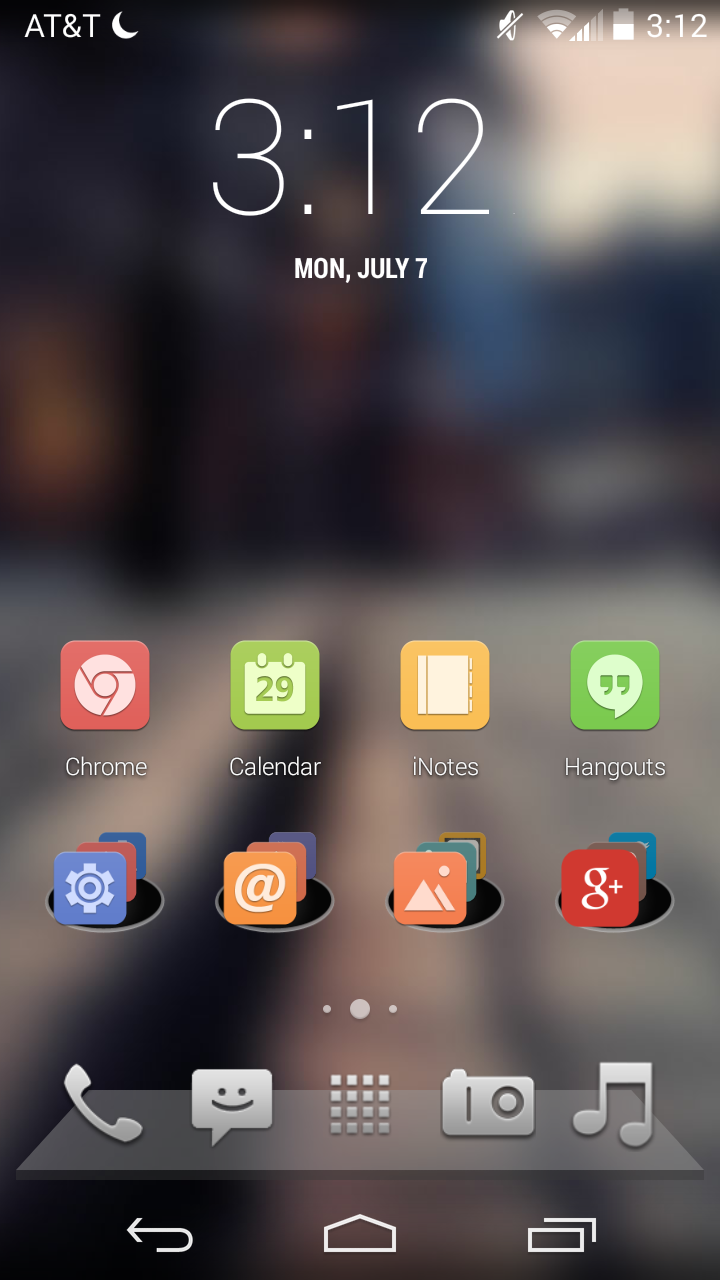Start the Hangouts app
The height and width of the screenshot is (1280, 720).
pos(615,686)
